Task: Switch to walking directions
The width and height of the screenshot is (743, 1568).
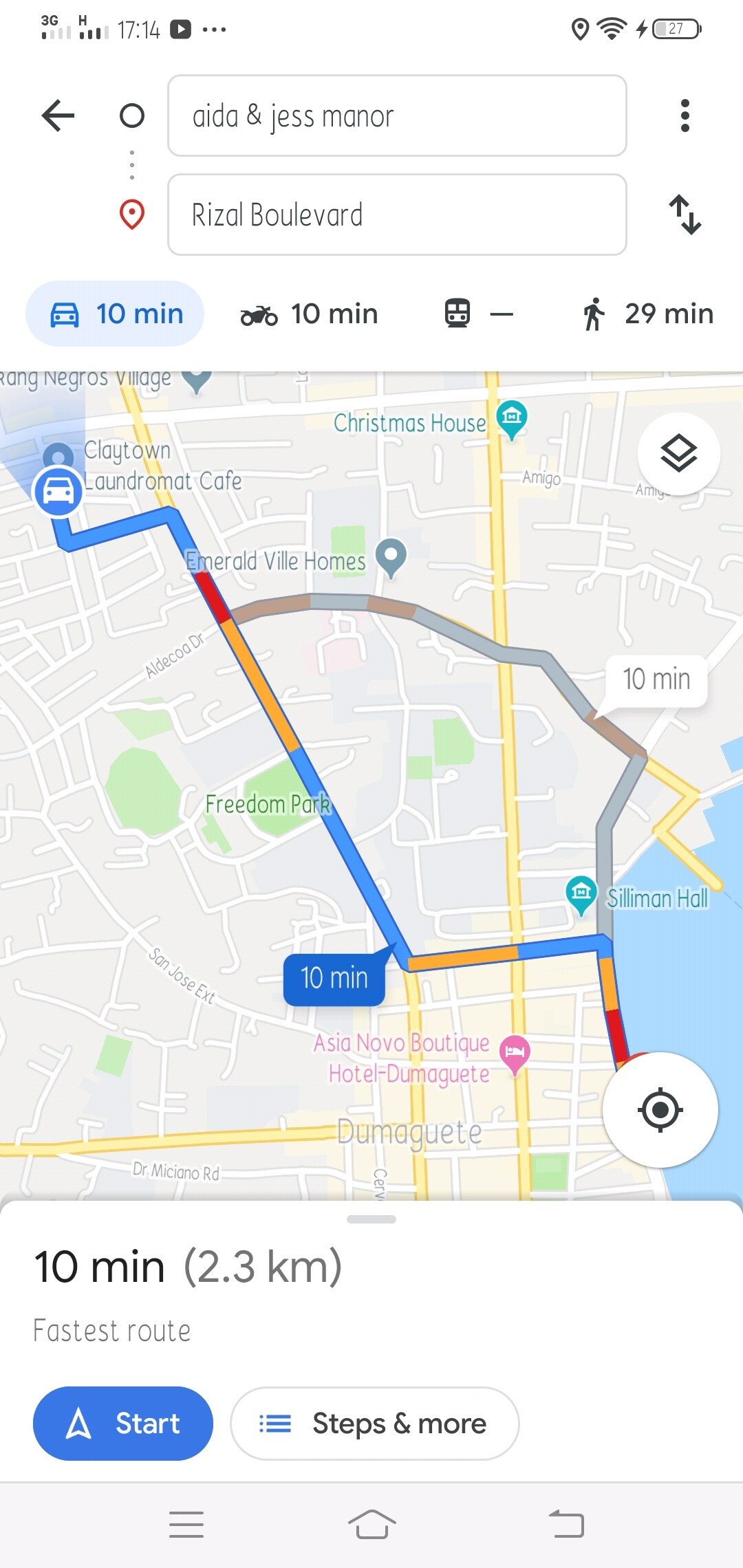Action: [647, 314]
